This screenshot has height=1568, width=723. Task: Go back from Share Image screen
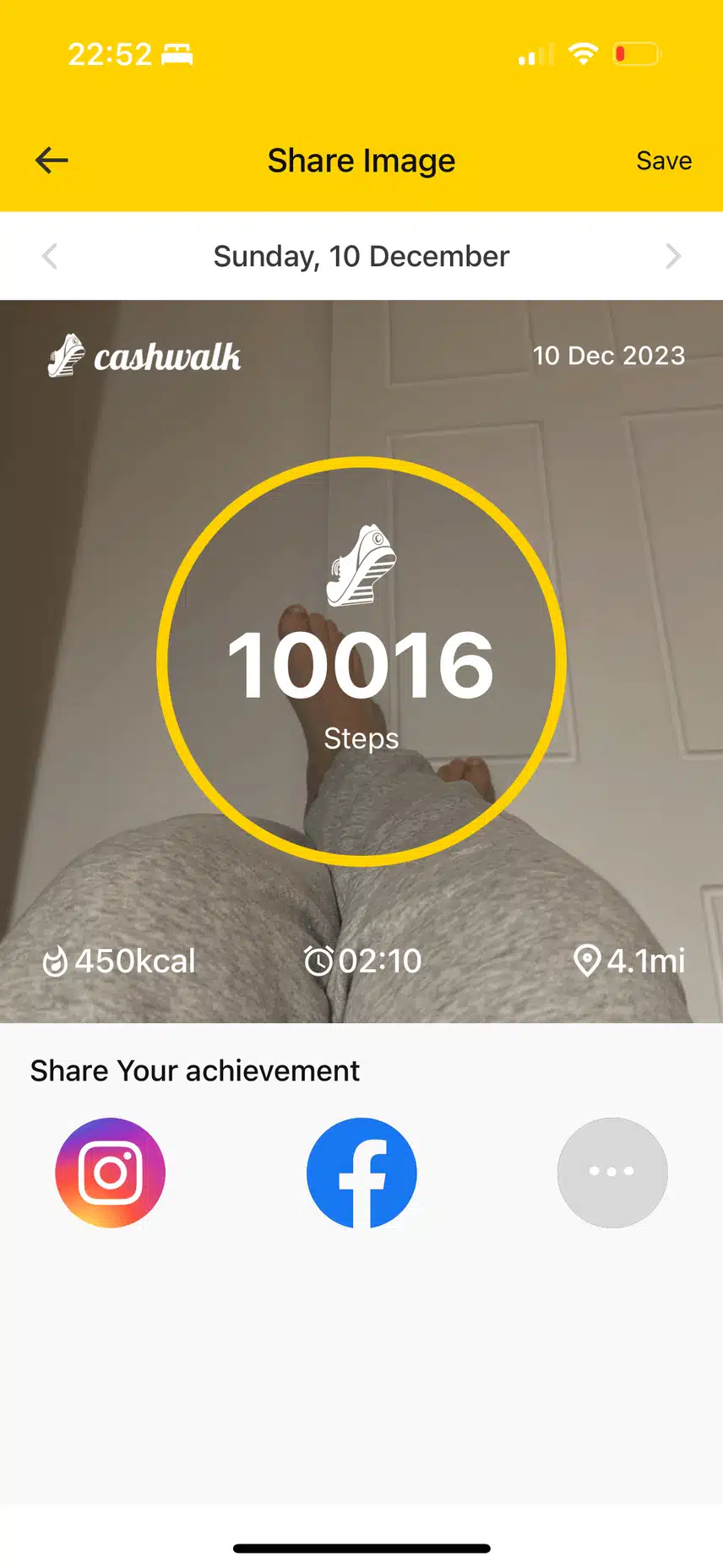pyautogui.click(x=52, y=161)
